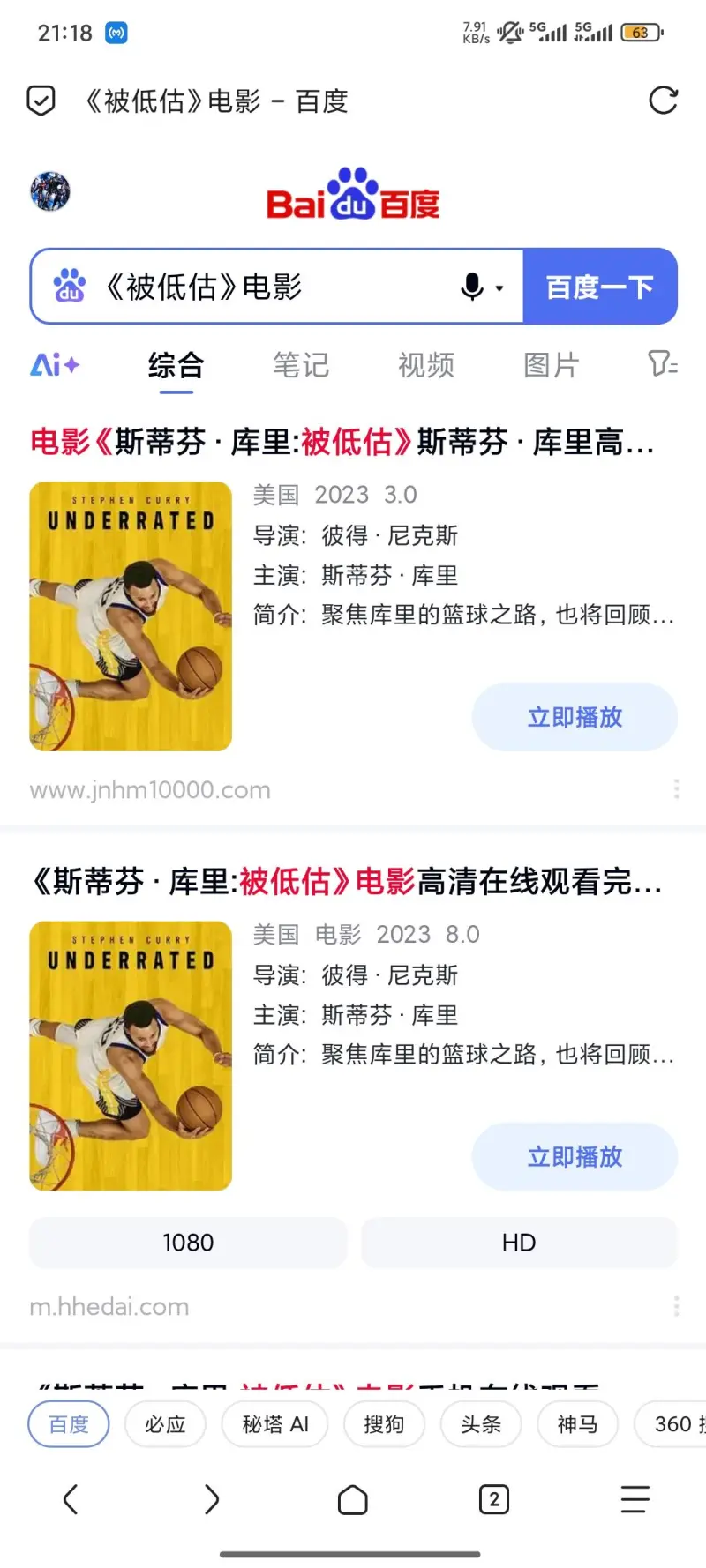
Task: Switch search engine to 秘塔 AI
Action: 275,1424
